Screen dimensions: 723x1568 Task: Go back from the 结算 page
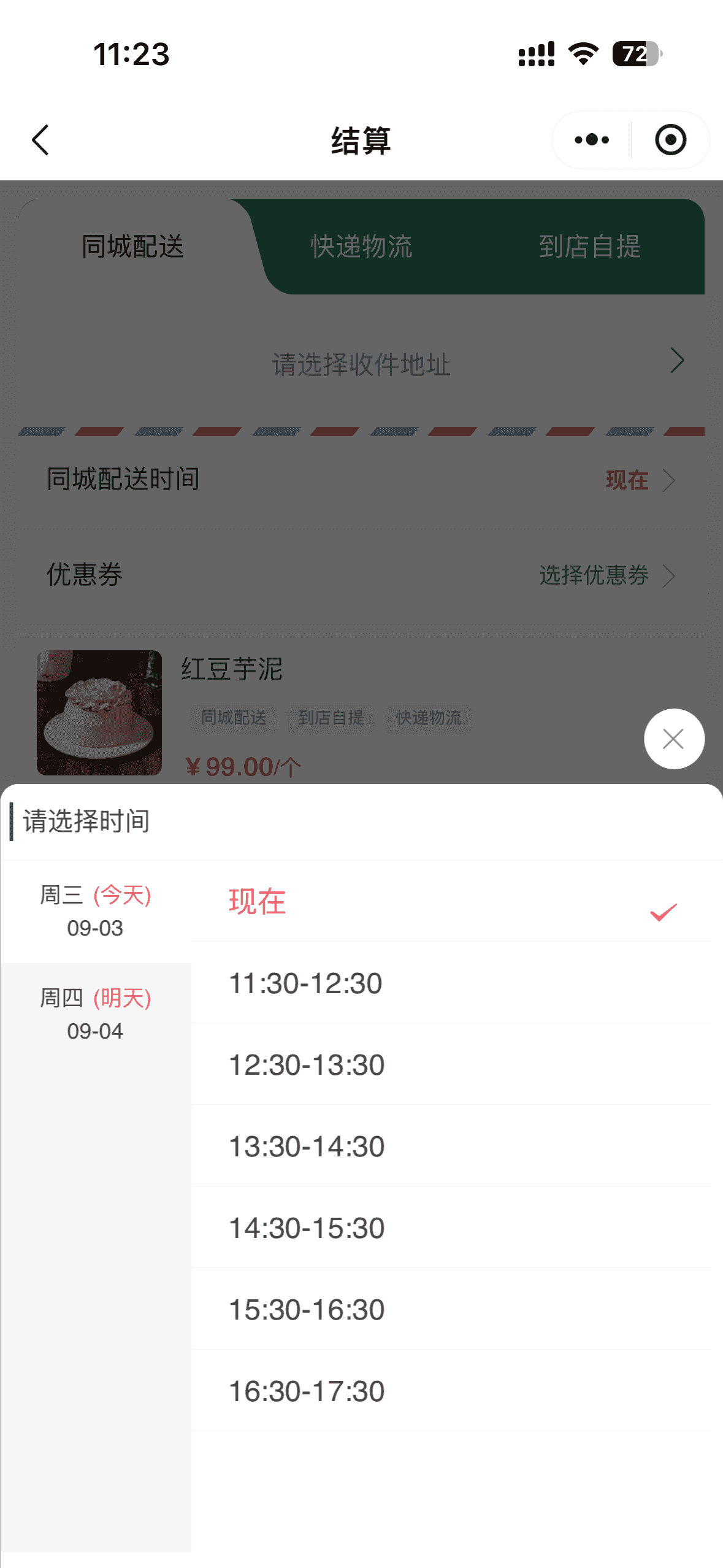click(40, 140)
